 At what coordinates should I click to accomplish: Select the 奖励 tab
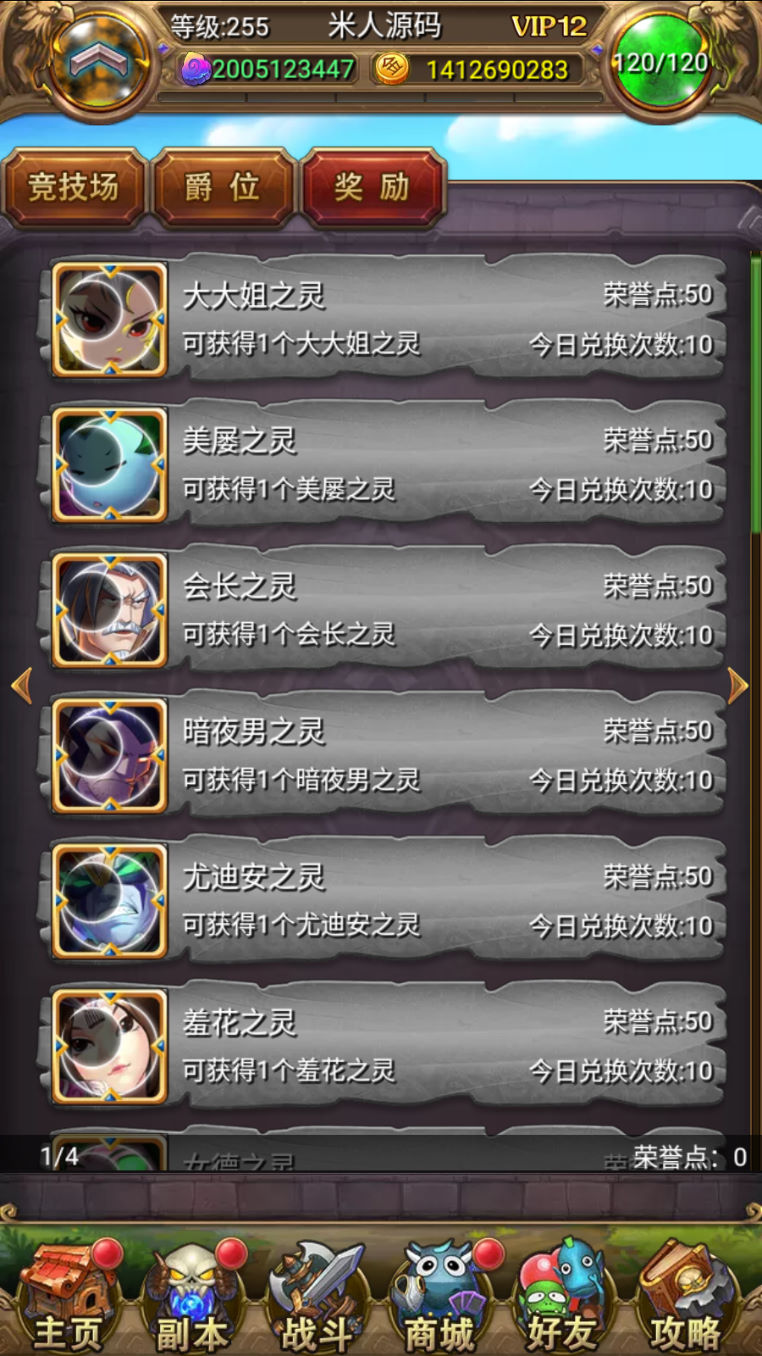click(372, 188)
